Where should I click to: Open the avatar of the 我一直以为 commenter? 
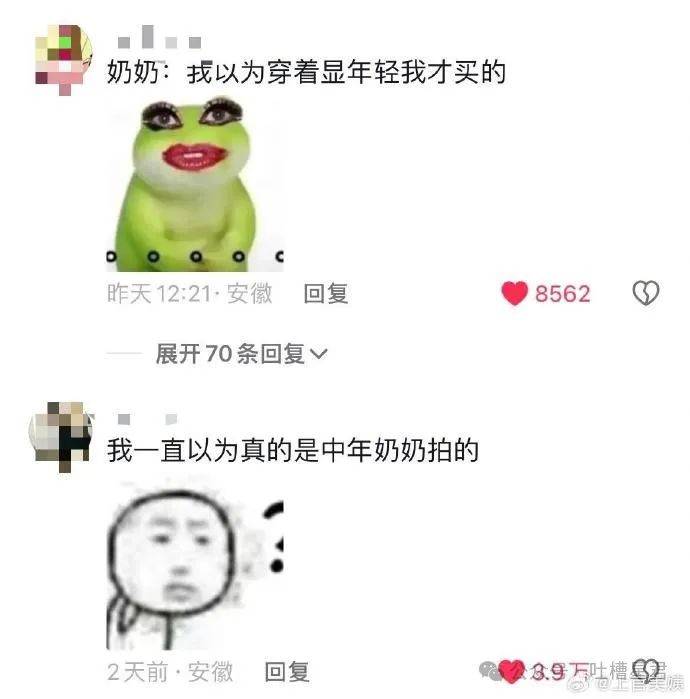(x=63, y=431)
